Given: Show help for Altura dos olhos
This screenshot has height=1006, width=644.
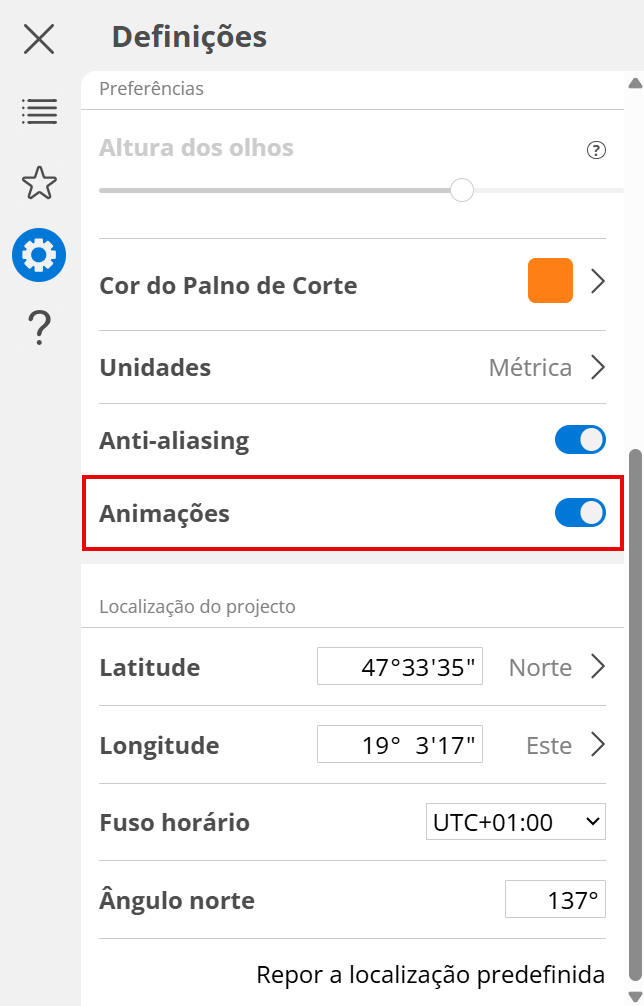Looking at the screenshot, I should click(596, 150).
